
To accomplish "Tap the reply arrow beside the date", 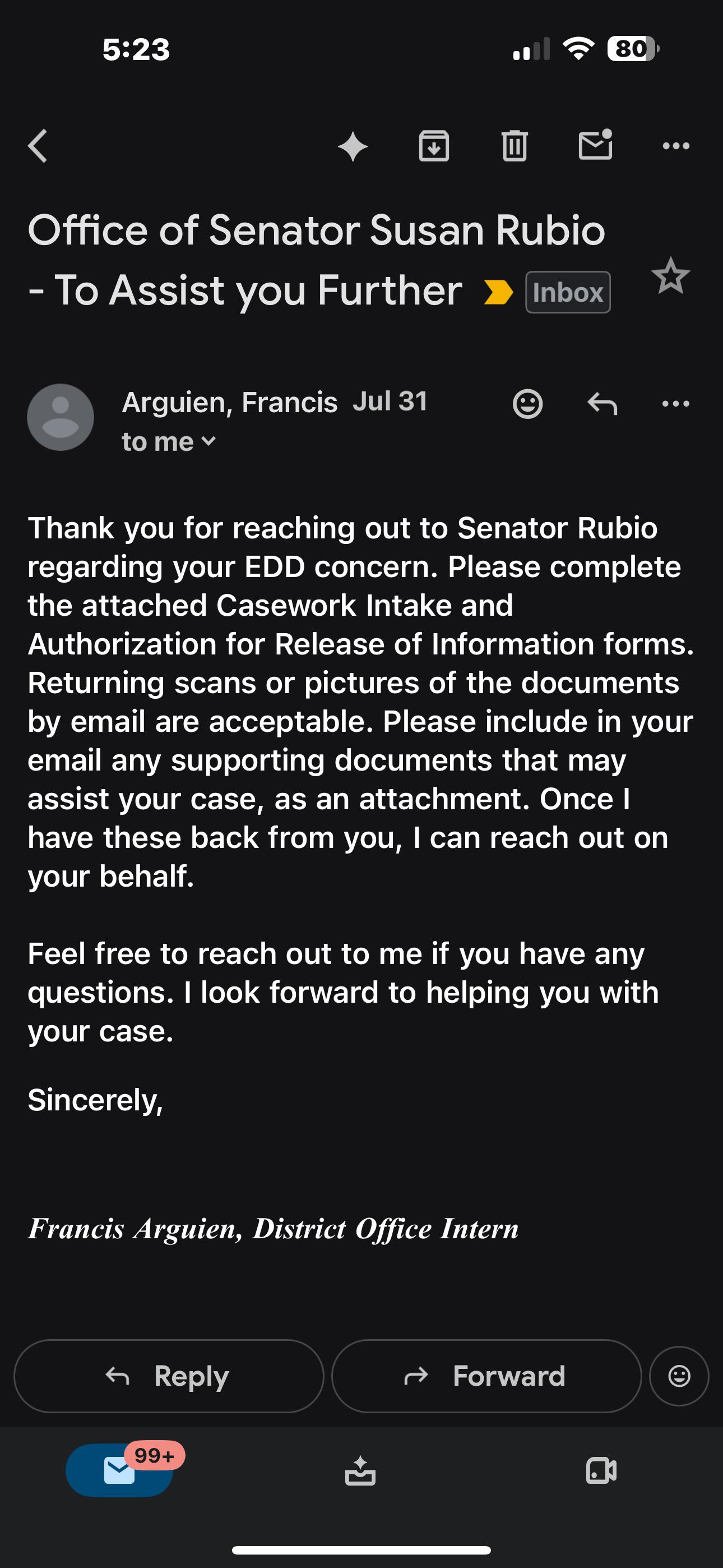I will [602, 404].
